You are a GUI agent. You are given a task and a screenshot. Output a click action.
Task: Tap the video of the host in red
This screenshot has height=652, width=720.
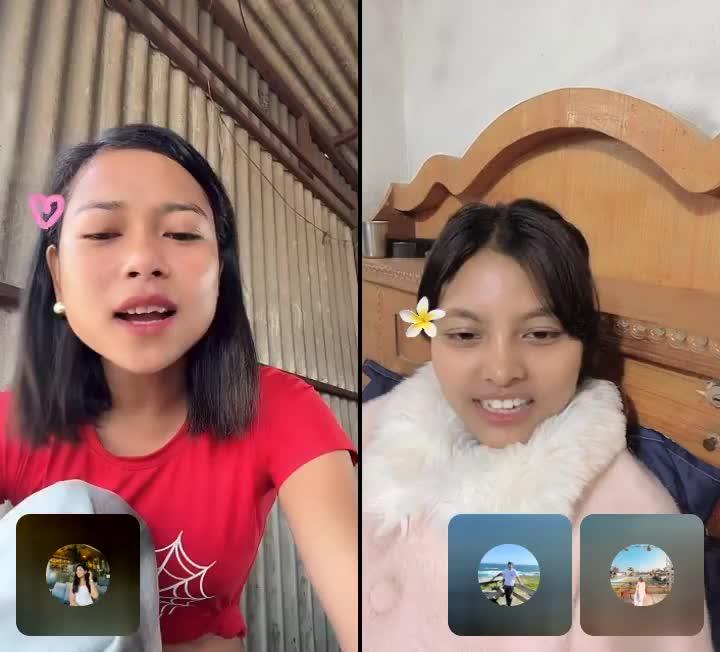(178, 300)
